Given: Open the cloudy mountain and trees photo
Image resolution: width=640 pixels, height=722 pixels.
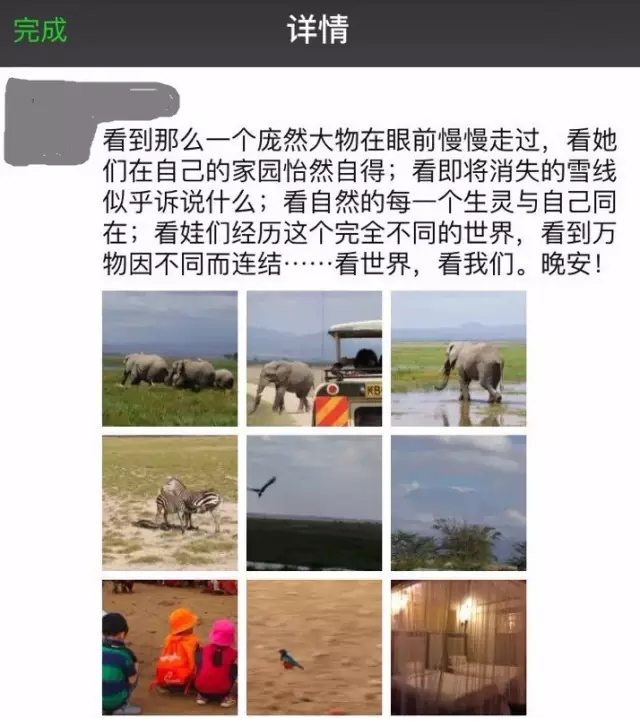Looking at the screenshot, I should 458,502.
